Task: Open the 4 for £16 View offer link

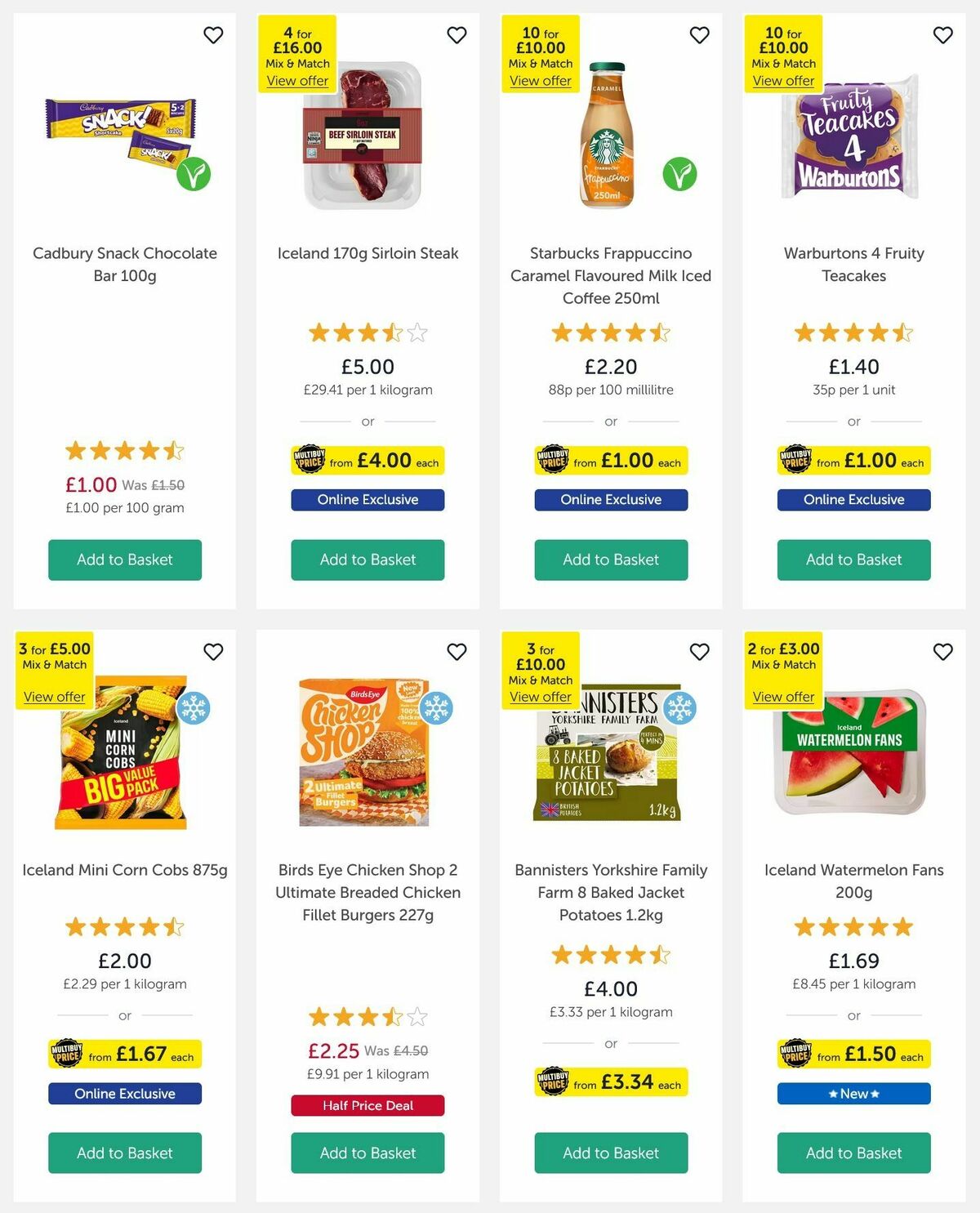Action: coord(297,81)
